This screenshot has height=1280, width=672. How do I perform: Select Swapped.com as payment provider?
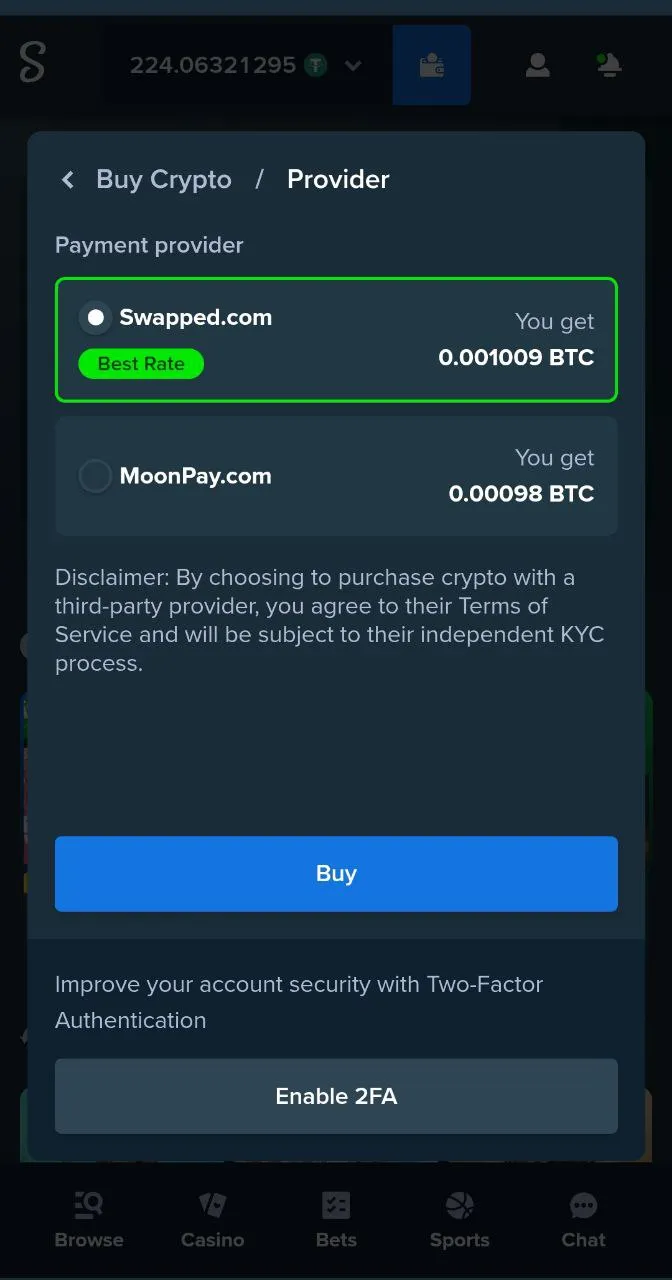click(96, 318)
